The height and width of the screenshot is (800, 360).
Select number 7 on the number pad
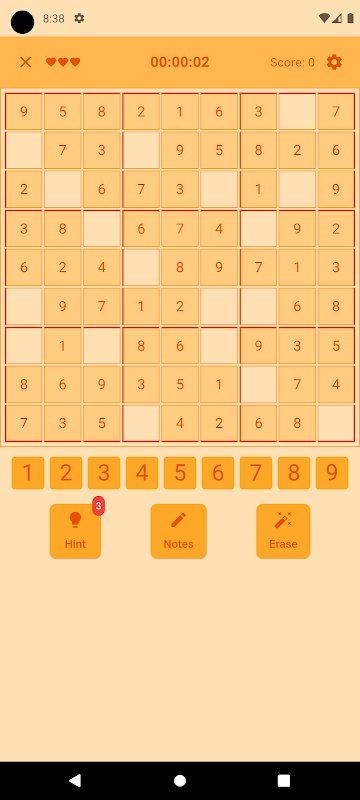[x=256, y=473]
